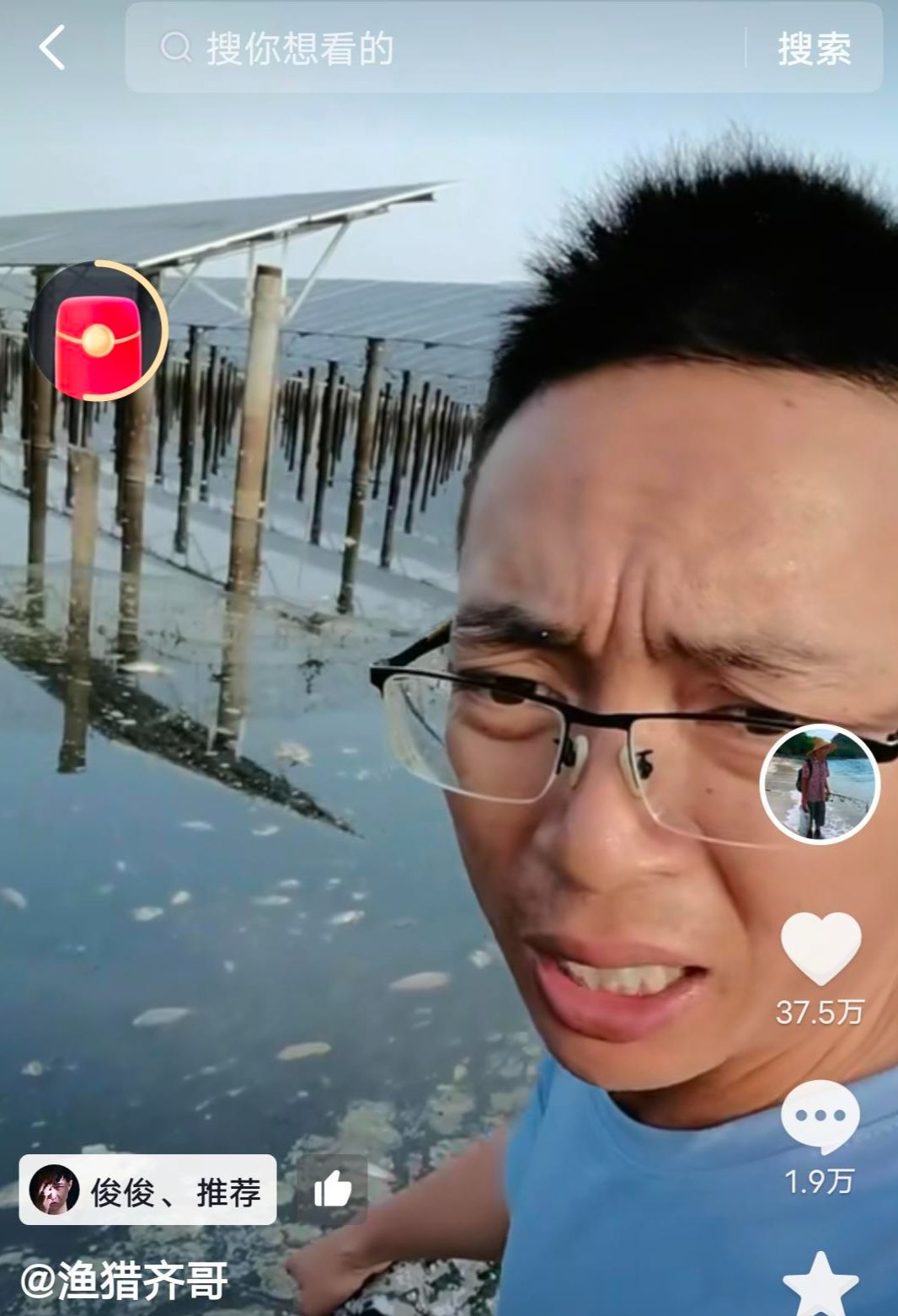Tap the 搜索 button
898x1316 pixels.
(x=814, y=48)
